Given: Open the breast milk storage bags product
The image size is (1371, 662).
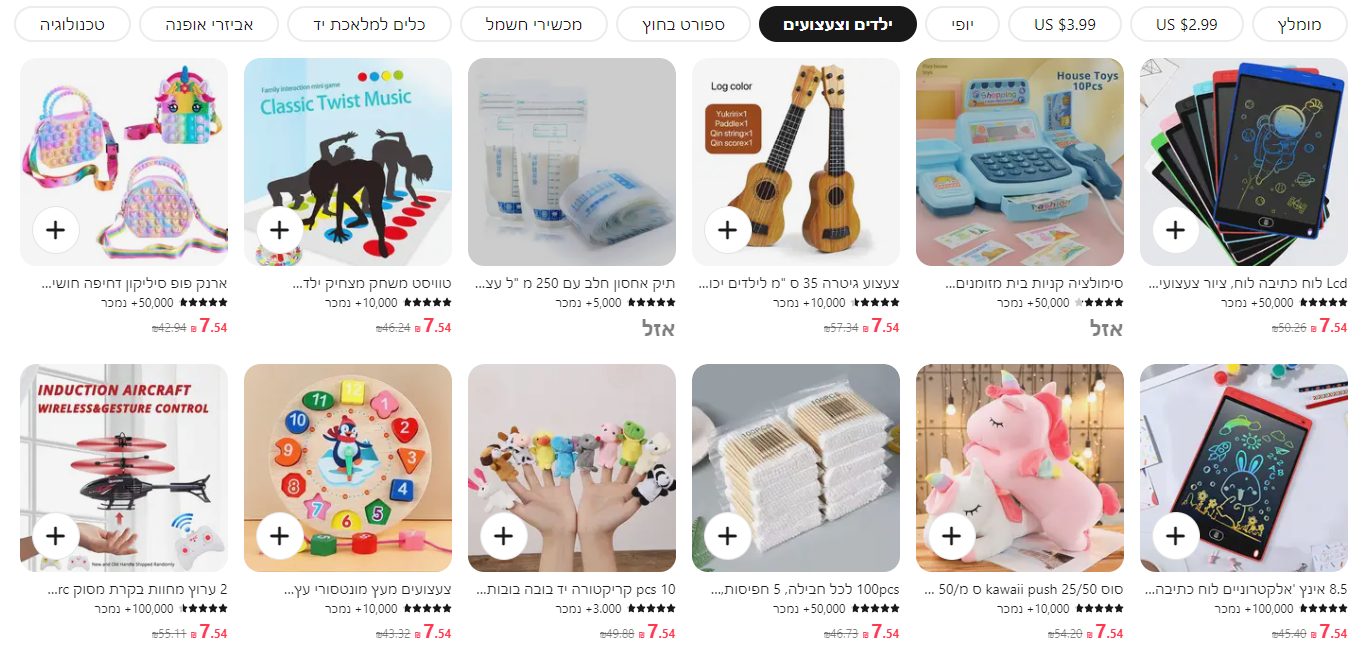Looking at the screenshot, I should click(571, 162).
